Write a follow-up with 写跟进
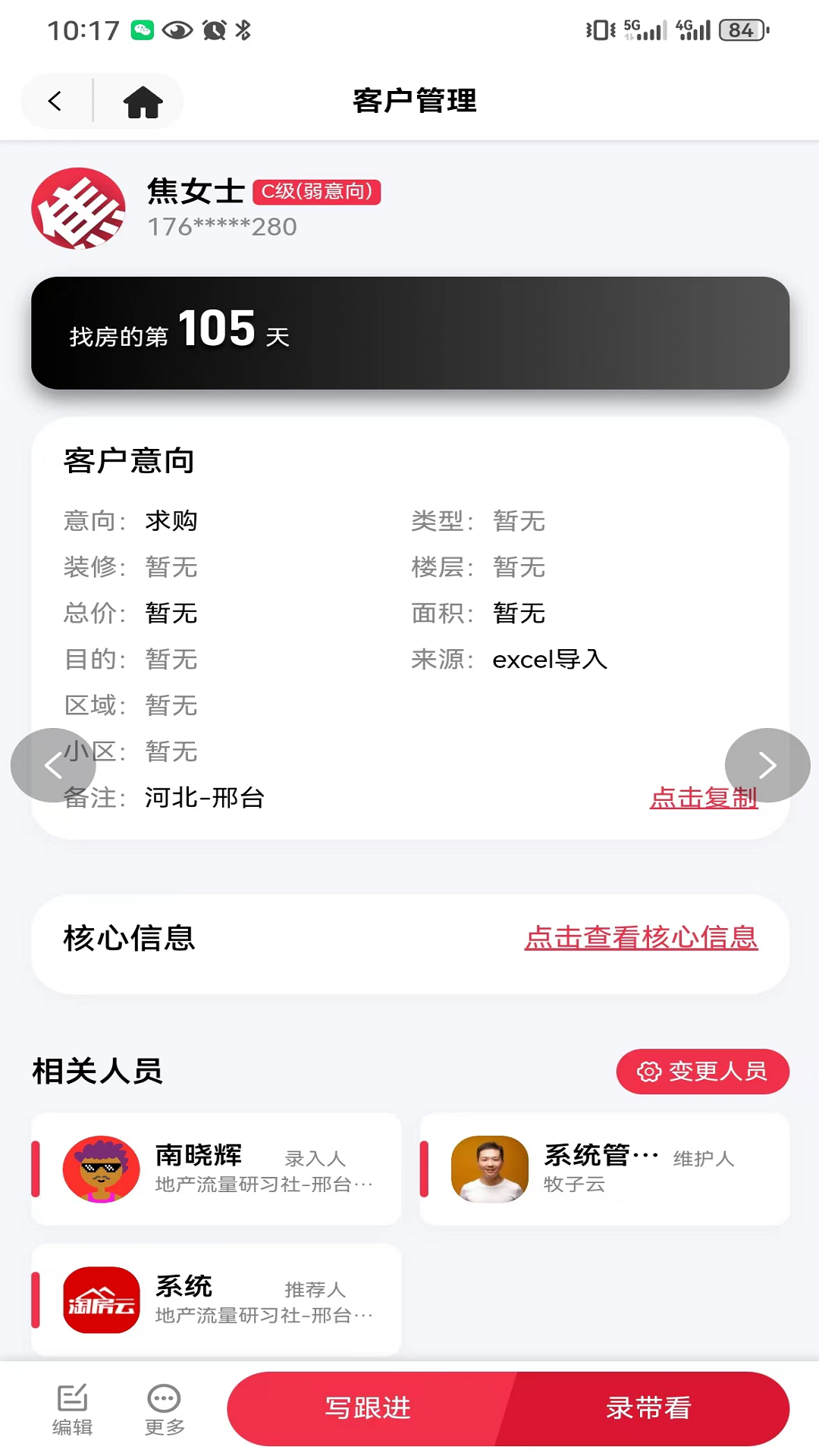This screenshot has width=819, height=1456. [x=368, y=1408]
